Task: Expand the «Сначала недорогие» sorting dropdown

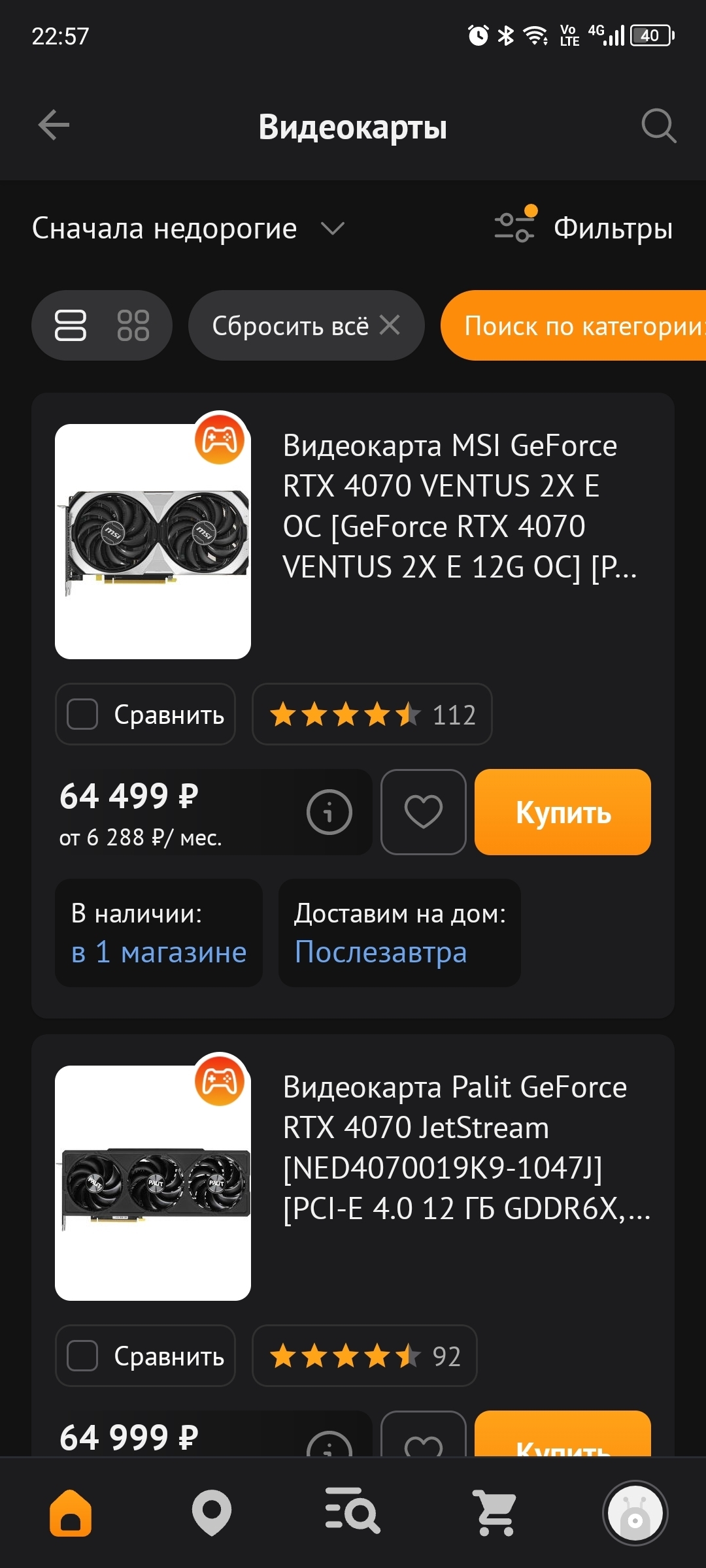Action: tap(188, 229)
